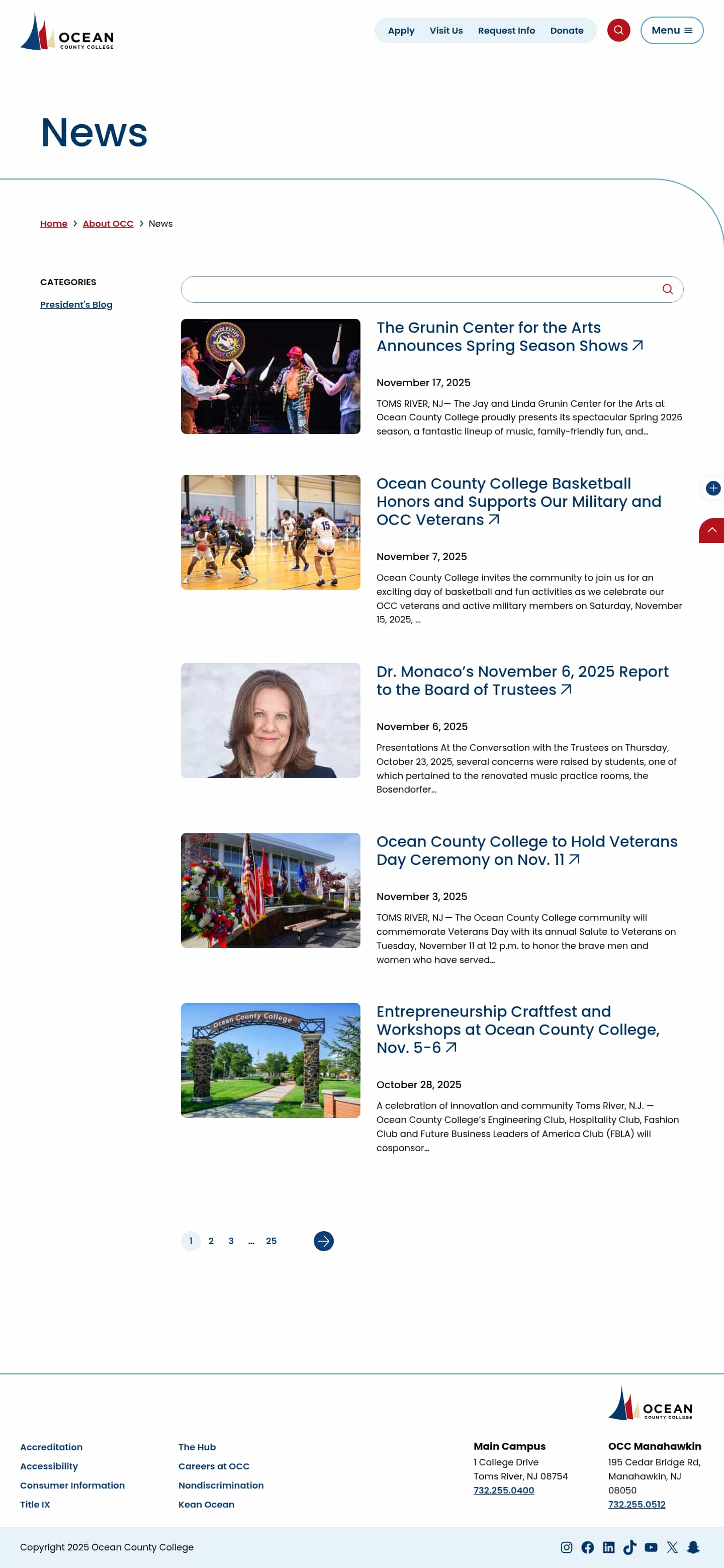Select the TikTok icon in the footer
Viewport: 724px width, 1568px height.
[630, 1547]
